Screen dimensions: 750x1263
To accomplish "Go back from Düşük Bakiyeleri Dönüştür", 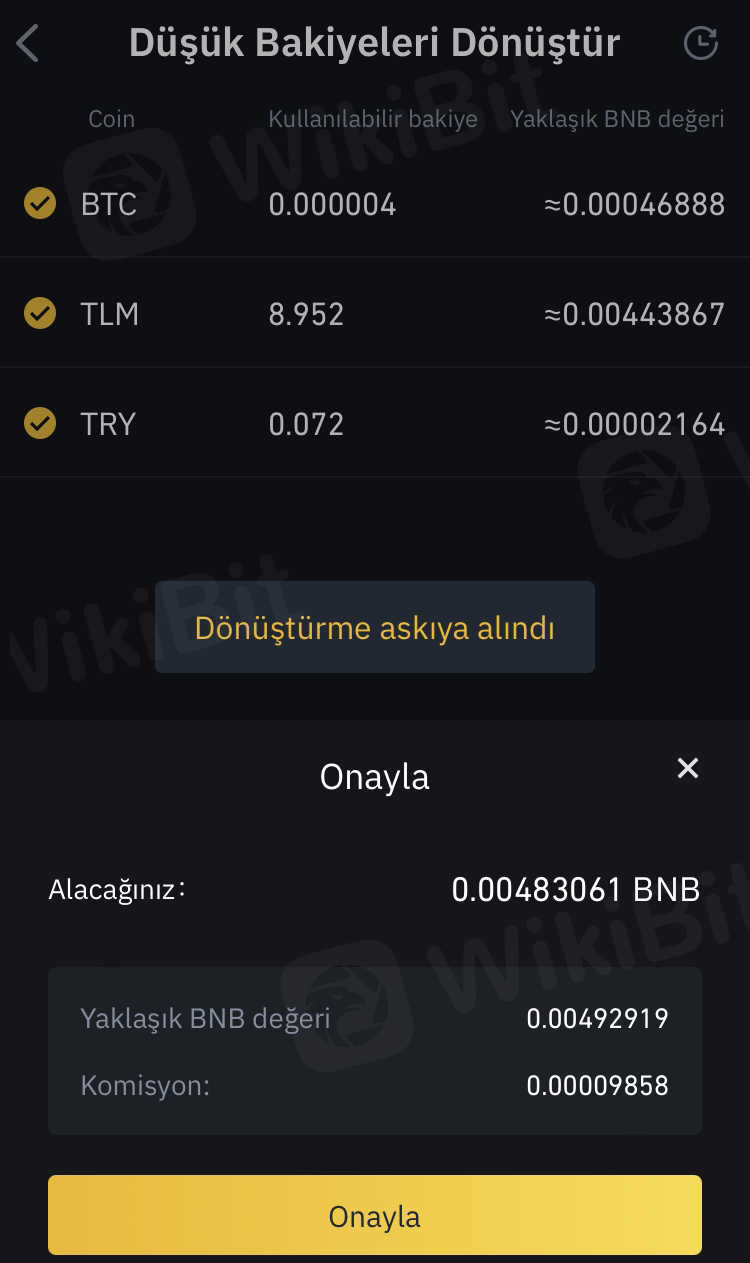I will point(28,44).
